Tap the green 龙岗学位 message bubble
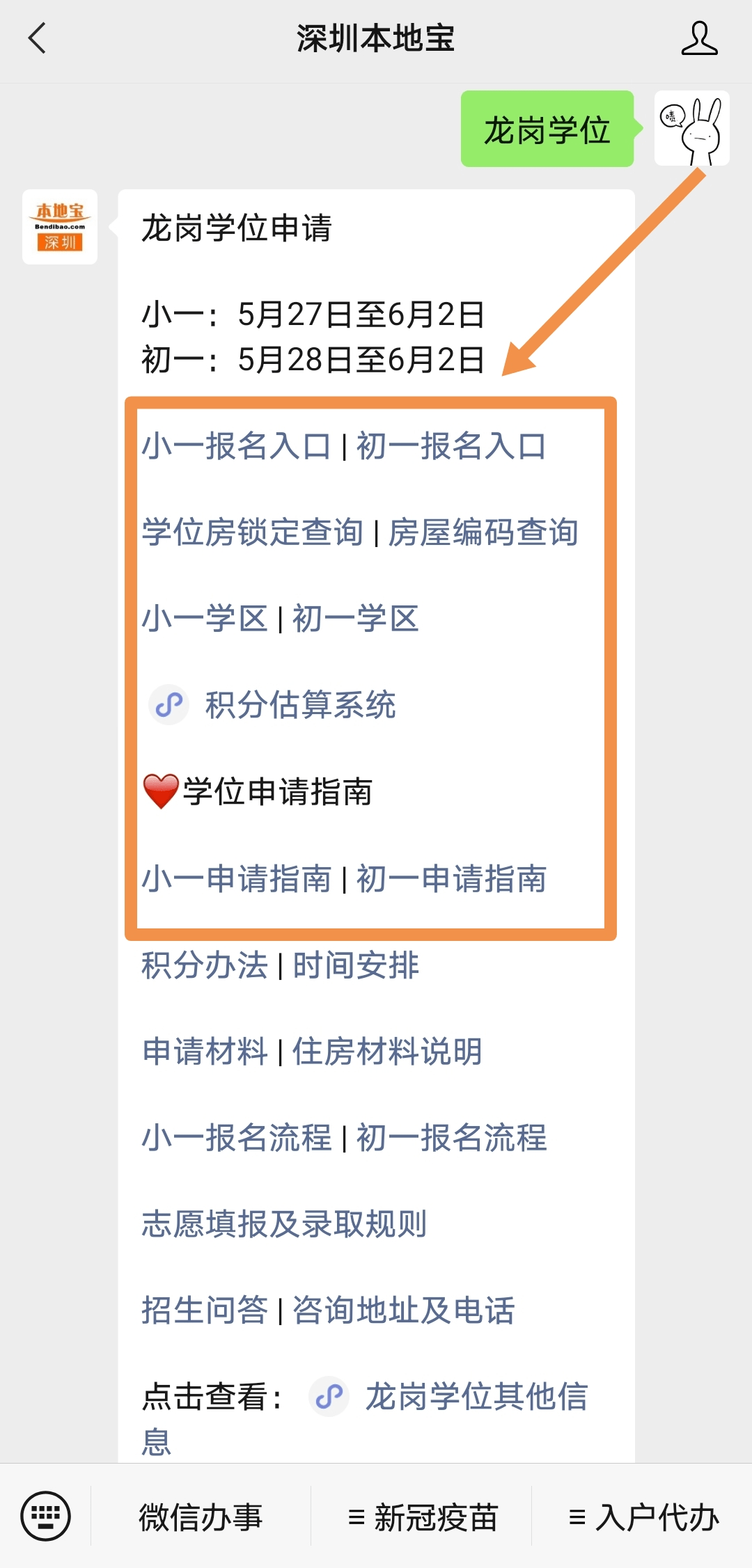Screen dimensions: 752x1568 click(547, 128)
